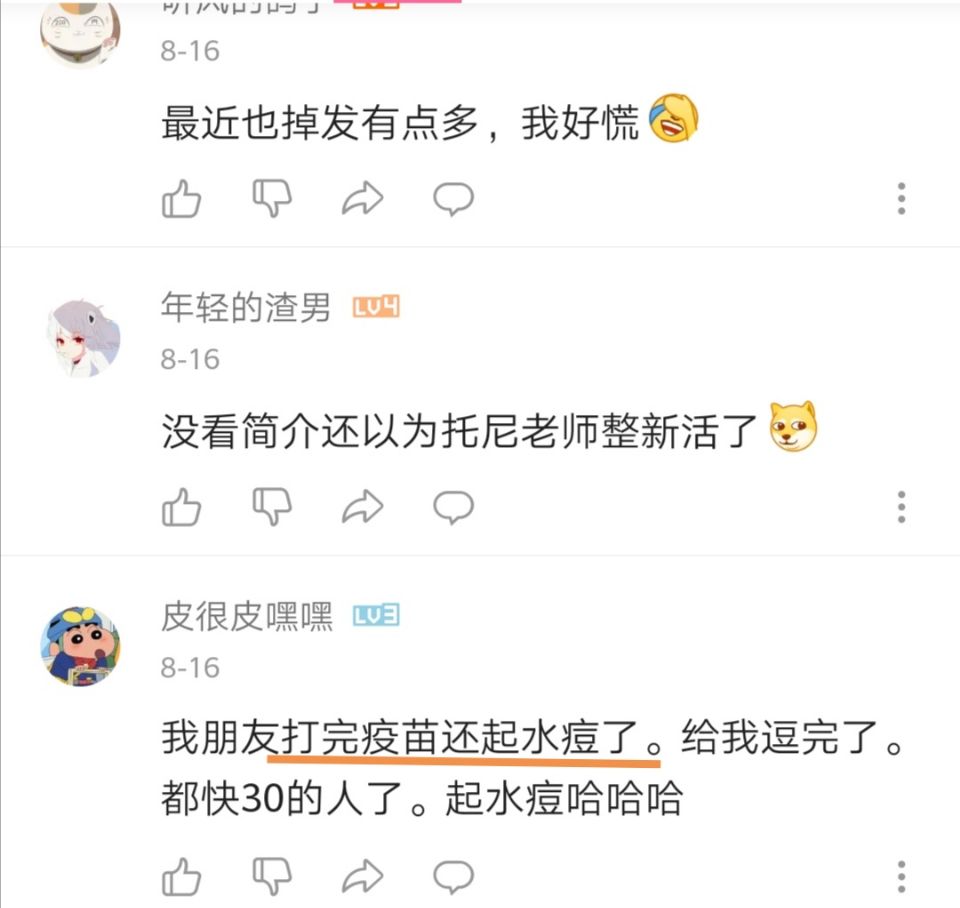Tap the username 皮很皮嘿嘿
This screenshot has height=908, width=960.
point(246,618)
